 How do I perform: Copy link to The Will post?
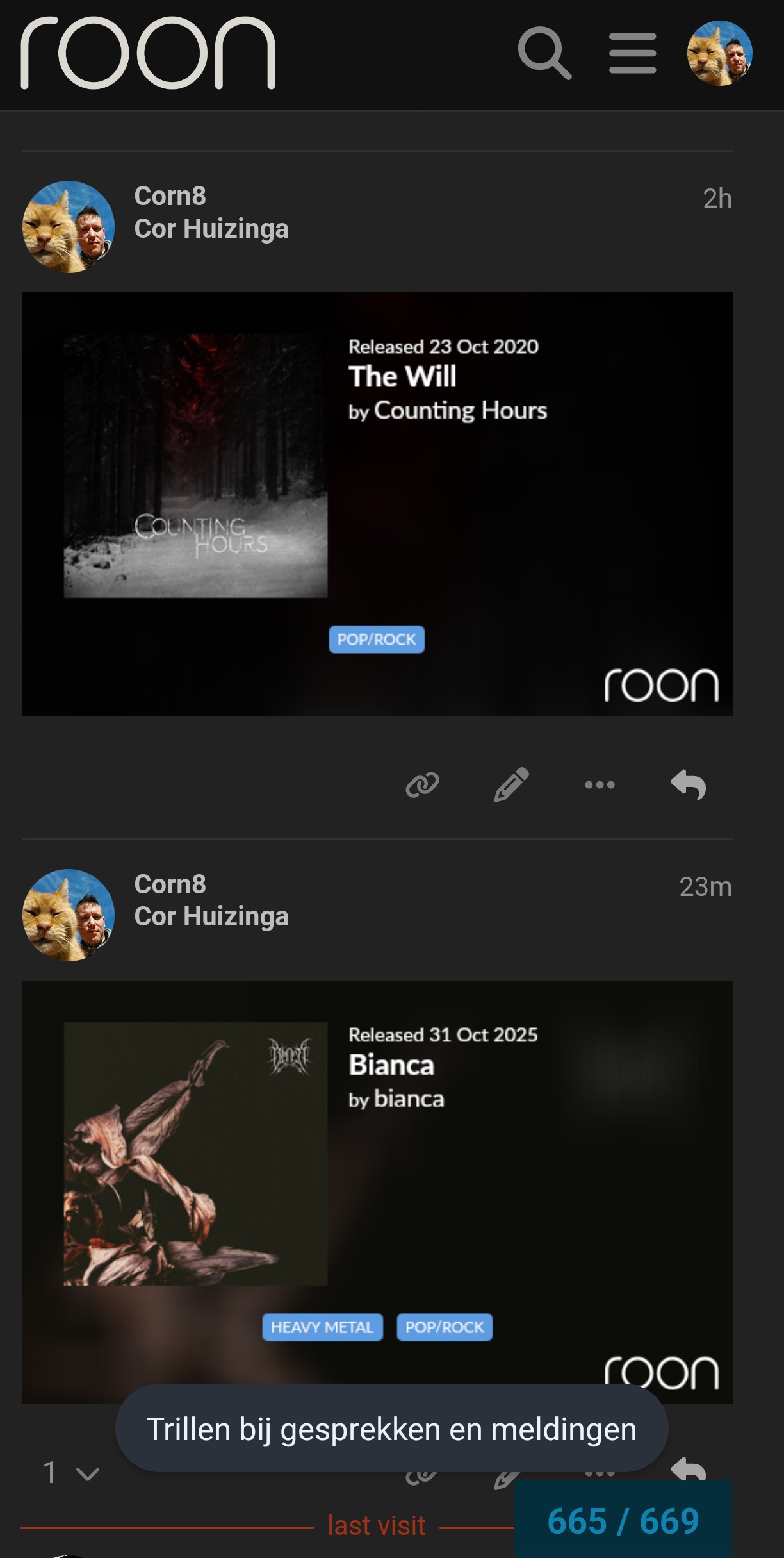[x=422, y=784]
